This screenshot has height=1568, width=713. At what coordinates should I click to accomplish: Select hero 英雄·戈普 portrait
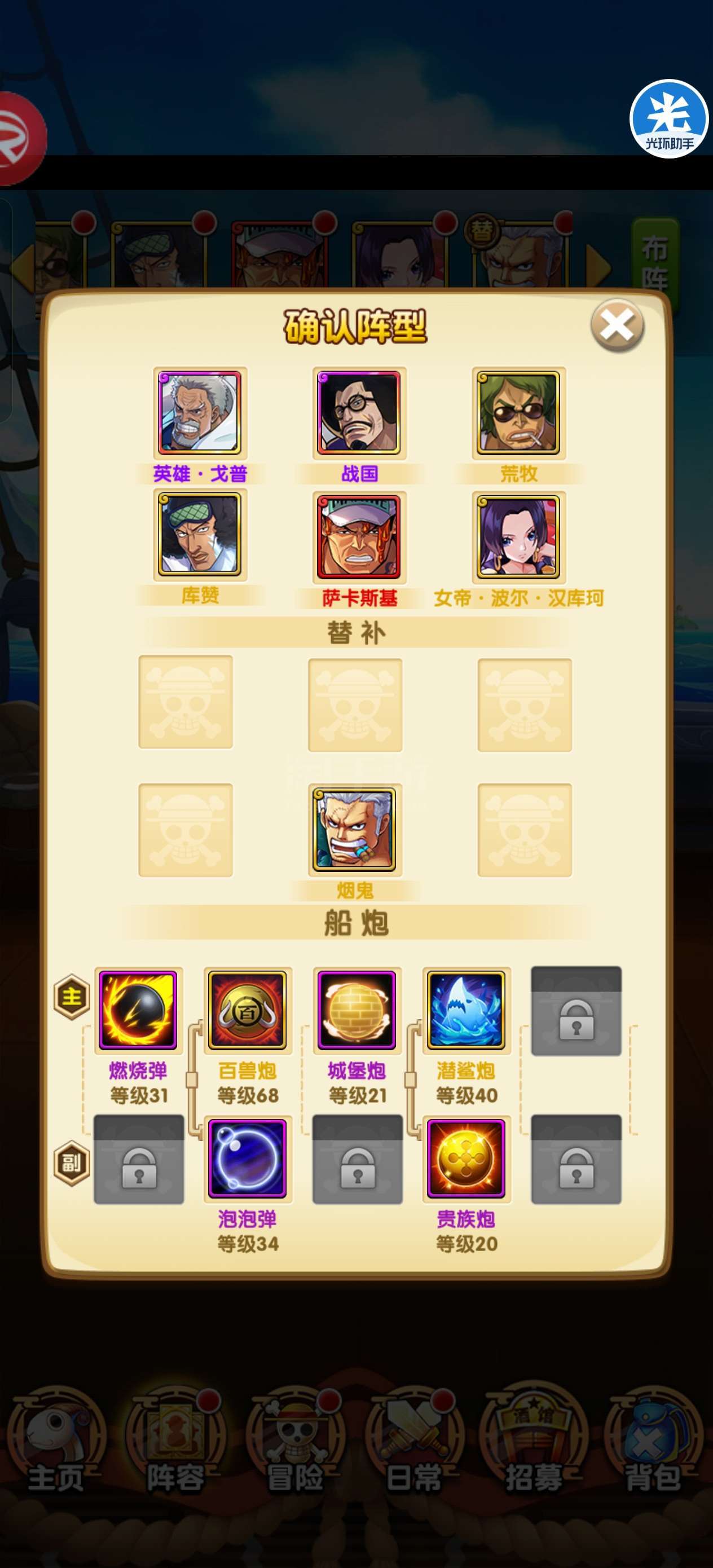[200, 413]
